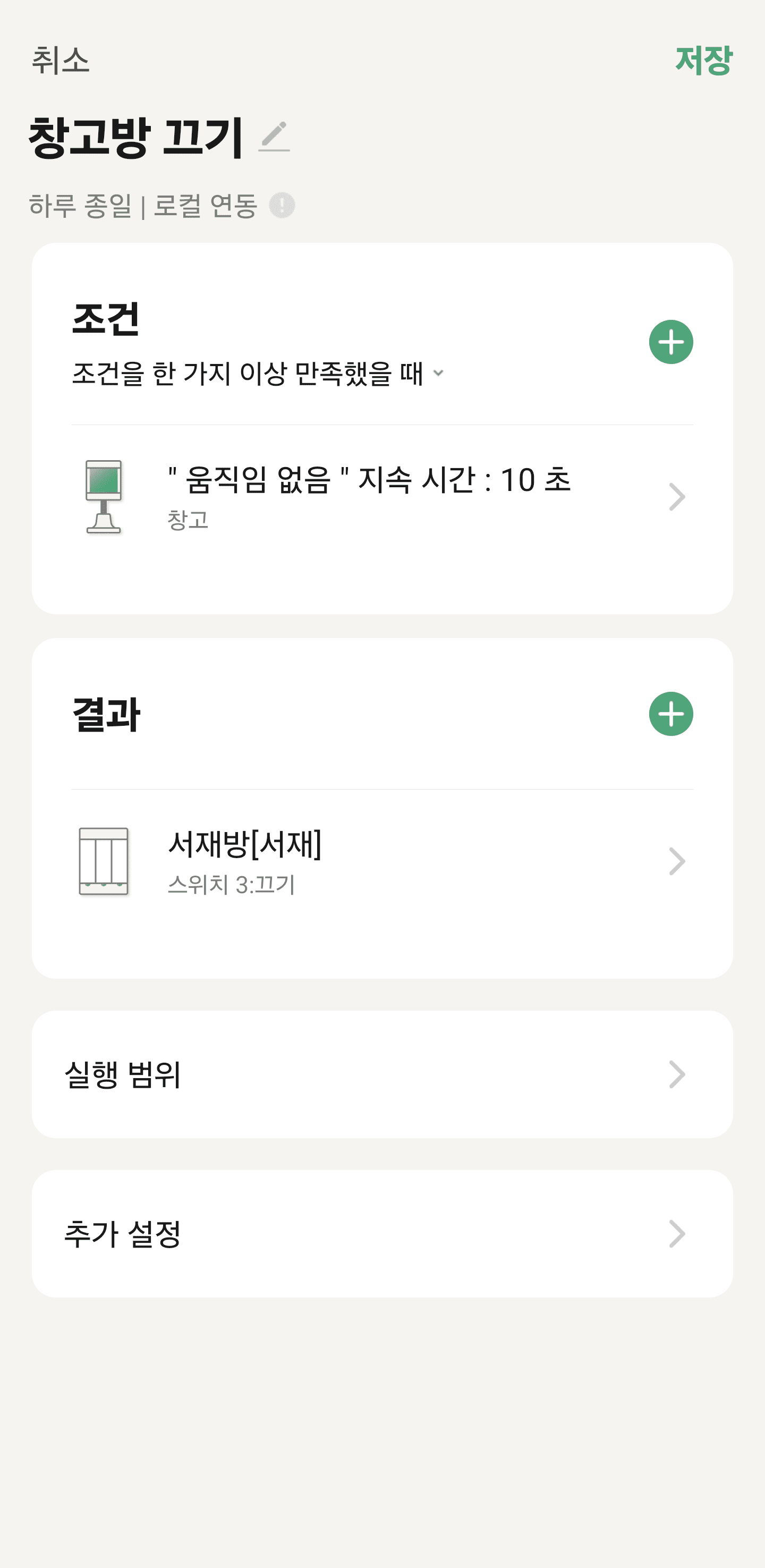This screenshot has width=765, height=1568.
Task: Add a new condition in 조건 section
Action: click(670, 342)
